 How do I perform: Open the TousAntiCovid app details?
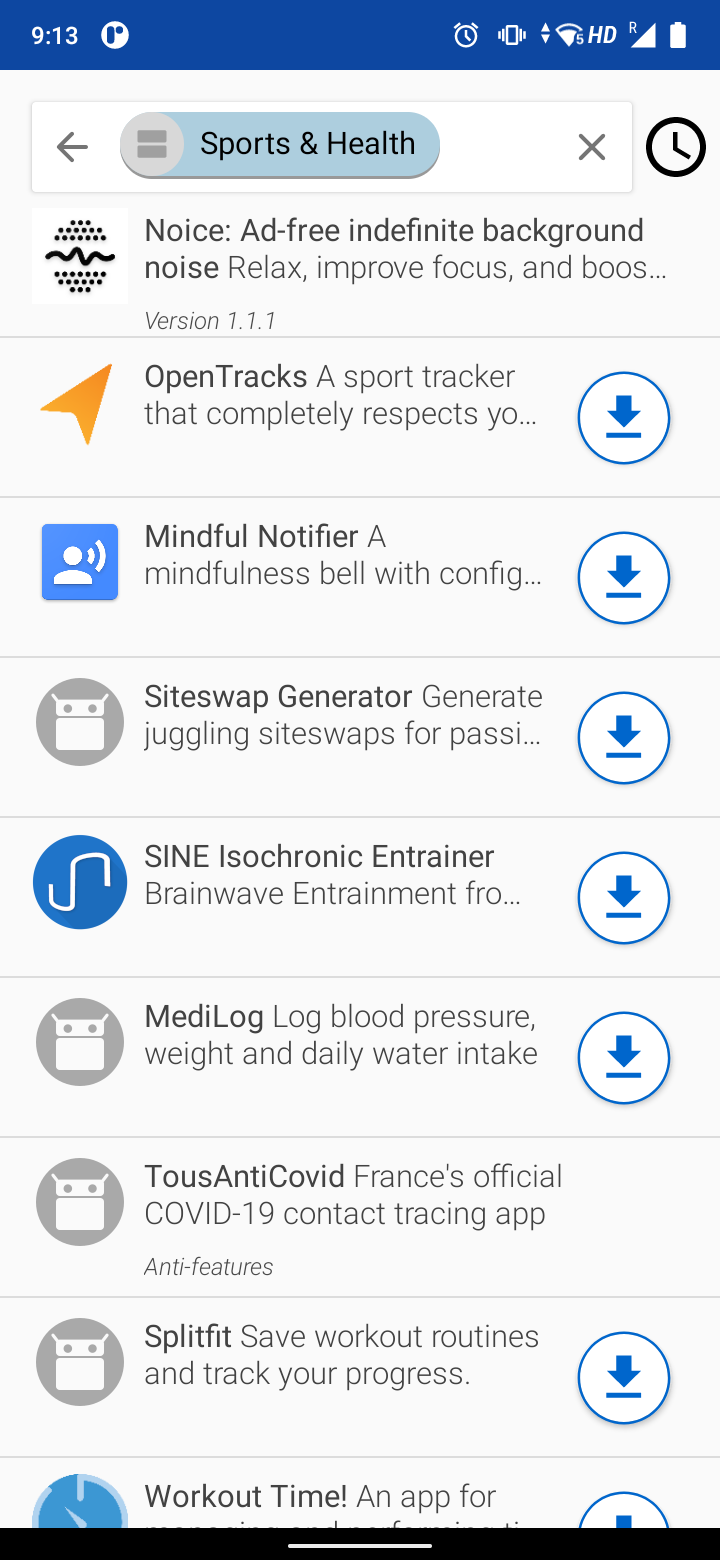point(350,1215)
